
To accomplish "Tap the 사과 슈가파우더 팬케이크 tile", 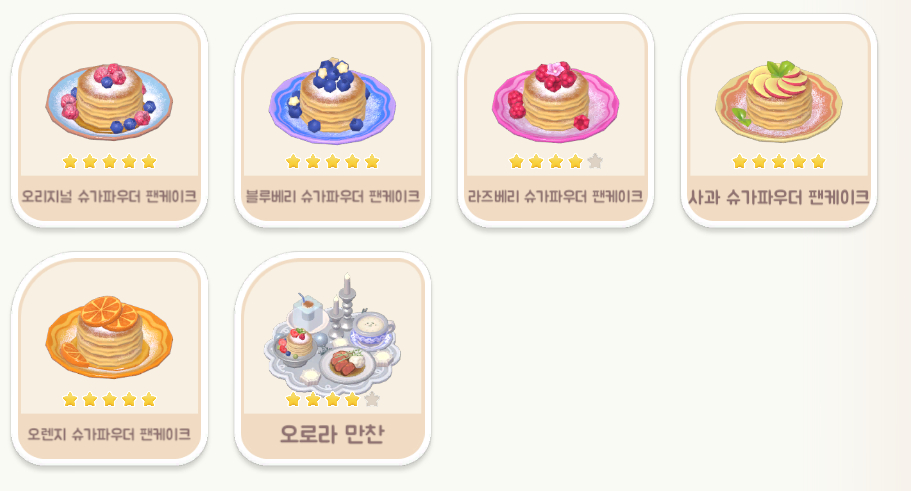I will point(778,121).
